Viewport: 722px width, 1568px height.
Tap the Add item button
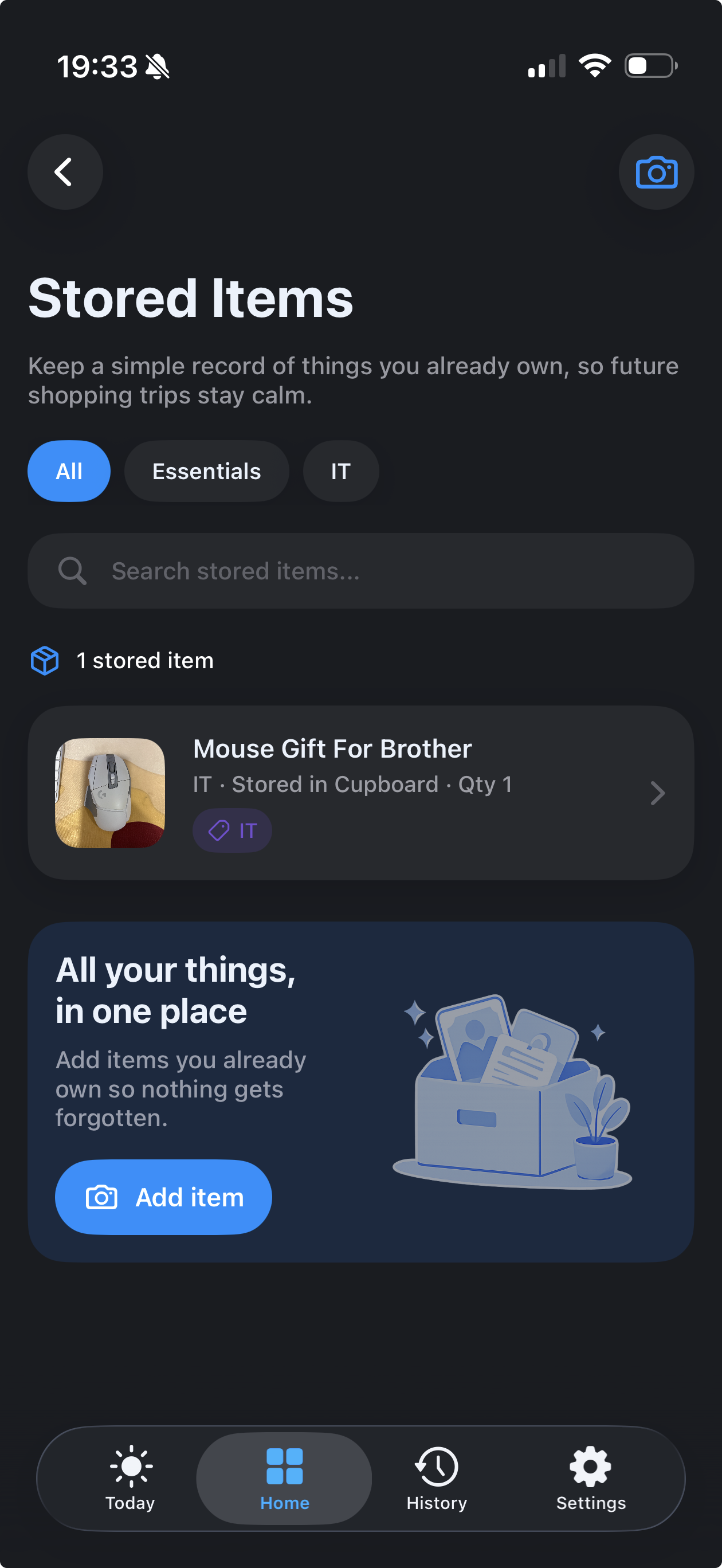point(163,1197)
